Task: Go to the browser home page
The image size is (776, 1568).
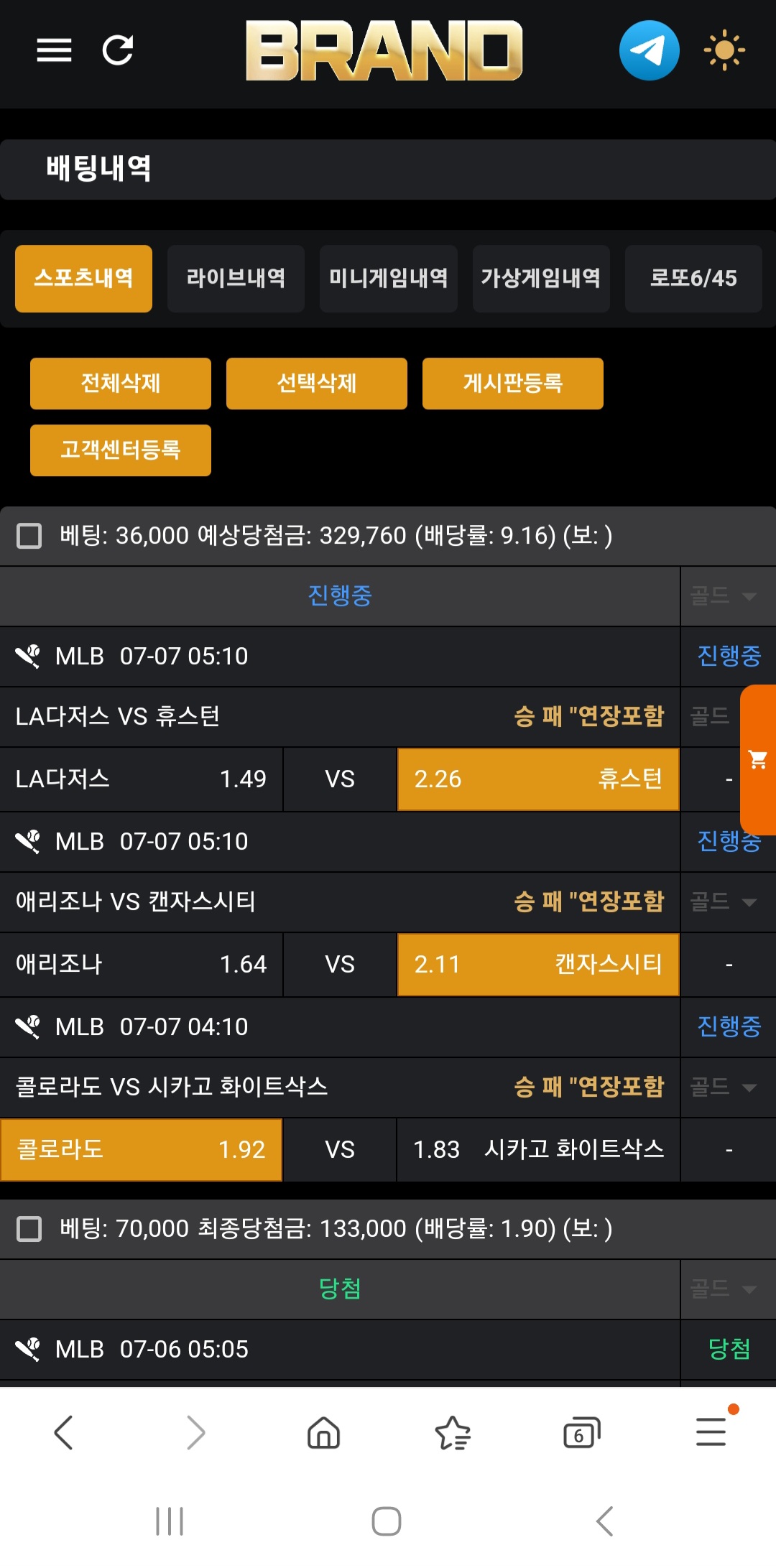Action: click(x=323, y=1434)
